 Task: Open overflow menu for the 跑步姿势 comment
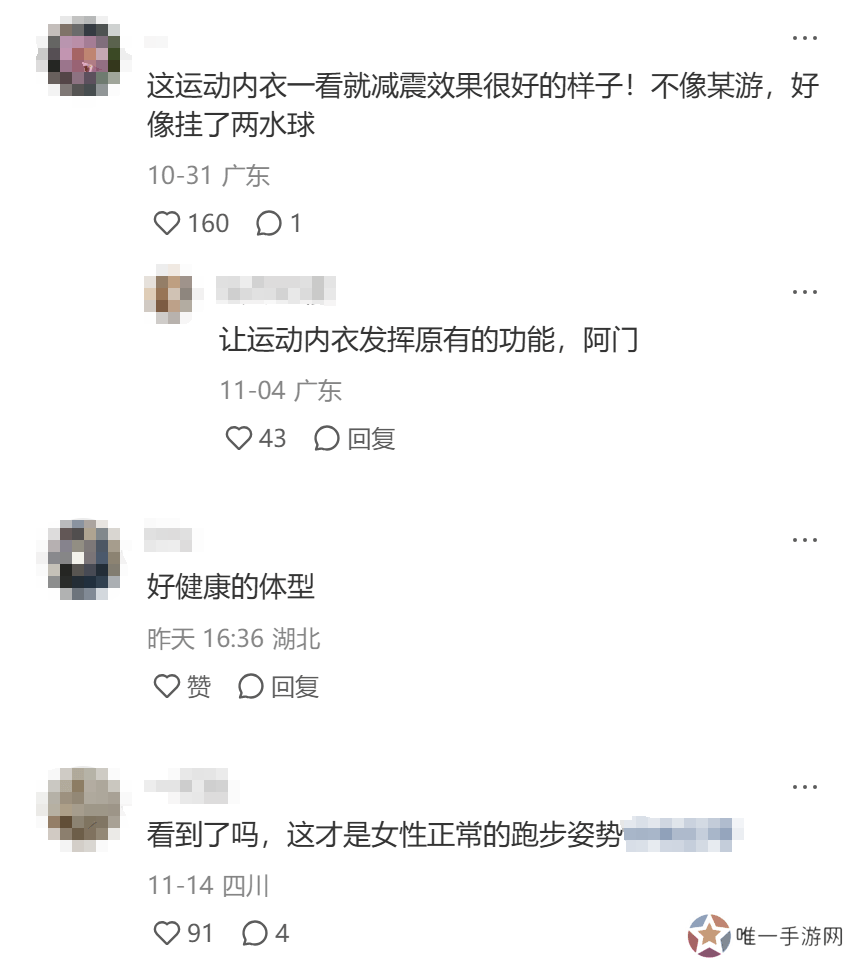[x=804, y=787]
